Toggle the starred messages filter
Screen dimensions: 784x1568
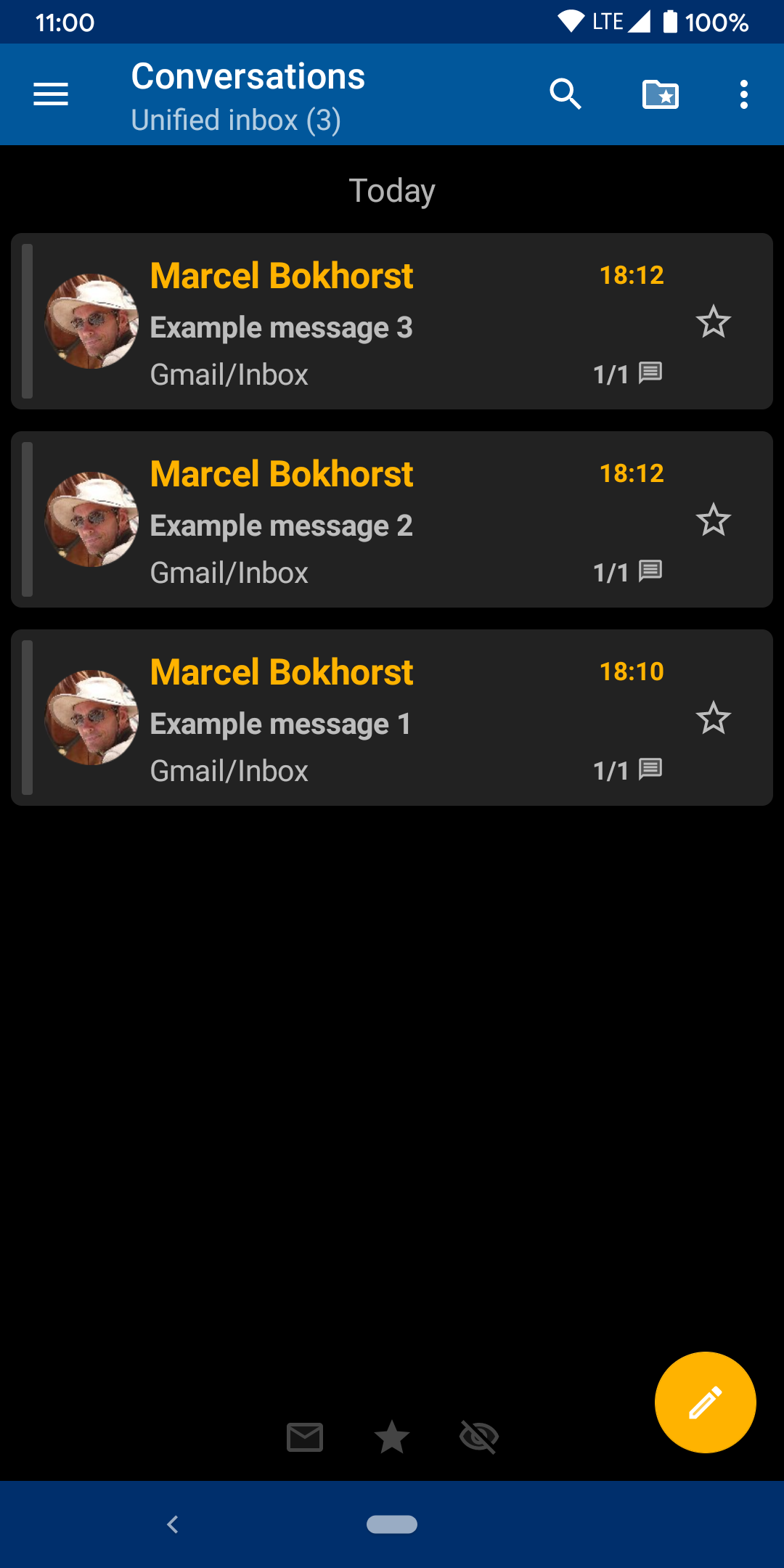tap(392, 1437)
